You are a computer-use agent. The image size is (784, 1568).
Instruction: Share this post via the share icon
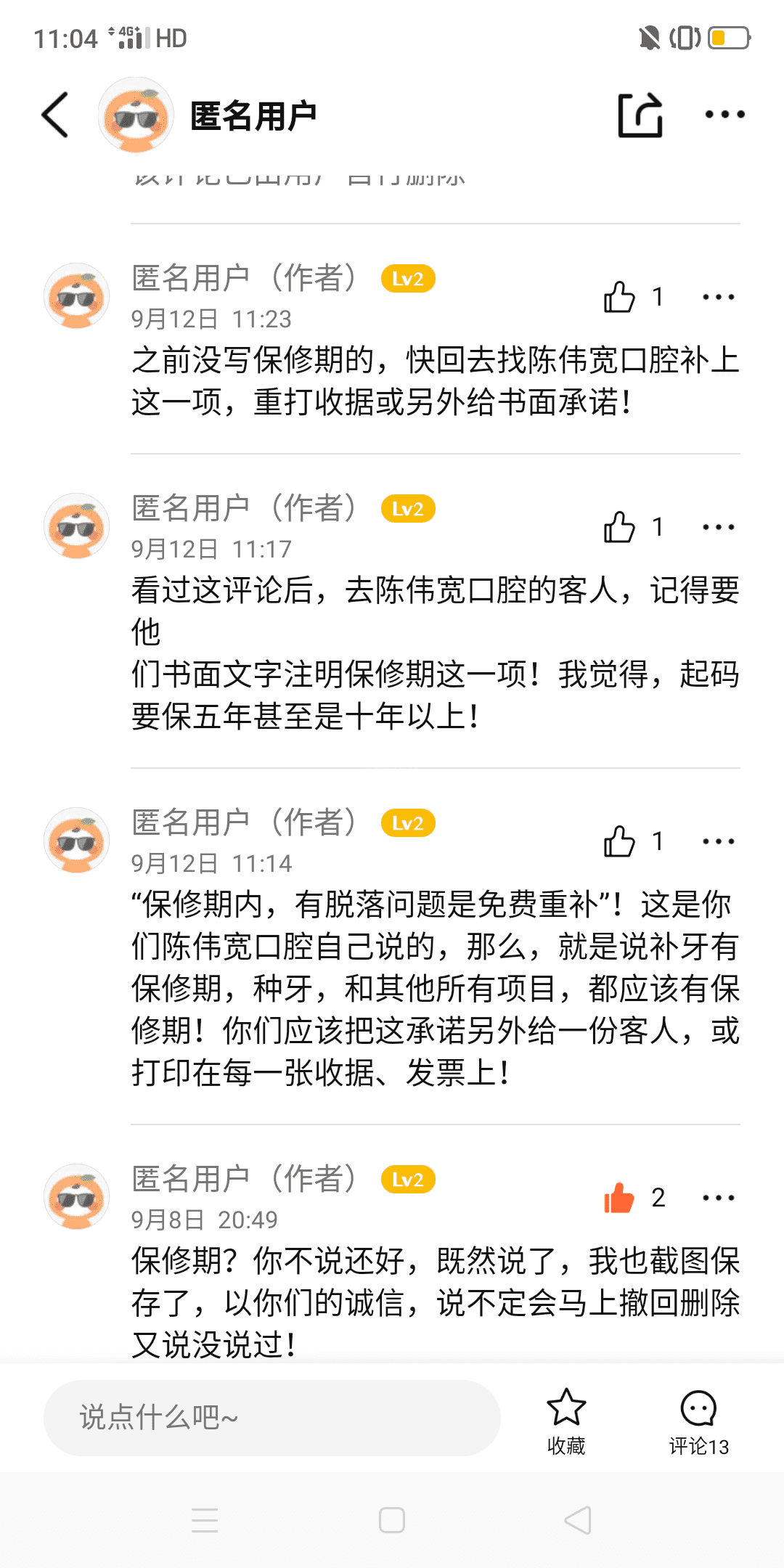(640, 115)
